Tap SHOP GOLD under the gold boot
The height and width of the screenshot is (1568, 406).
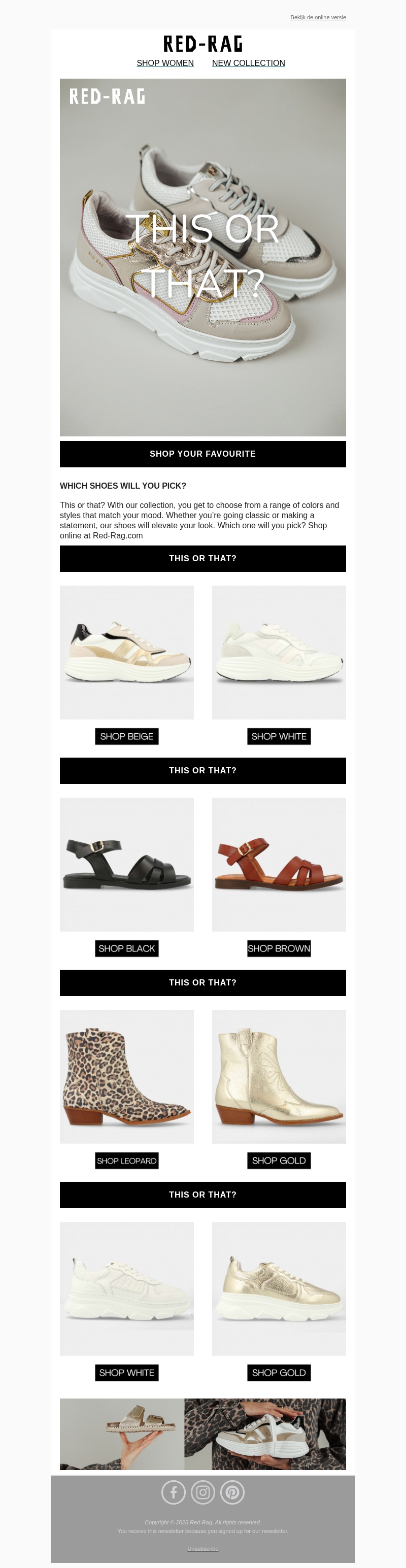click(279, 1161)
